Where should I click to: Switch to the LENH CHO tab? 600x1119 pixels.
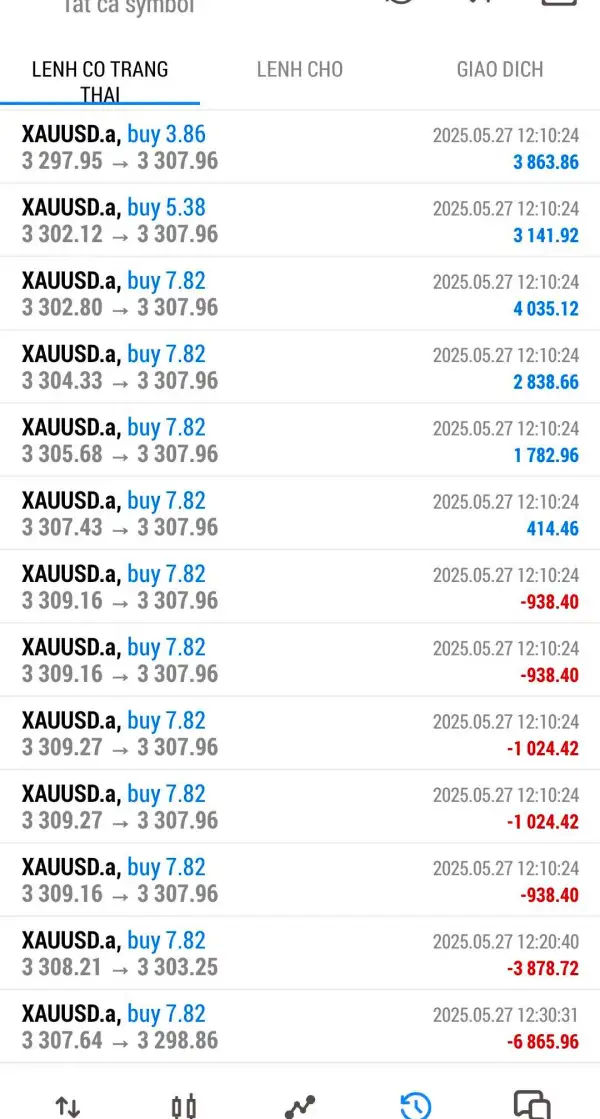coord(299,70)
